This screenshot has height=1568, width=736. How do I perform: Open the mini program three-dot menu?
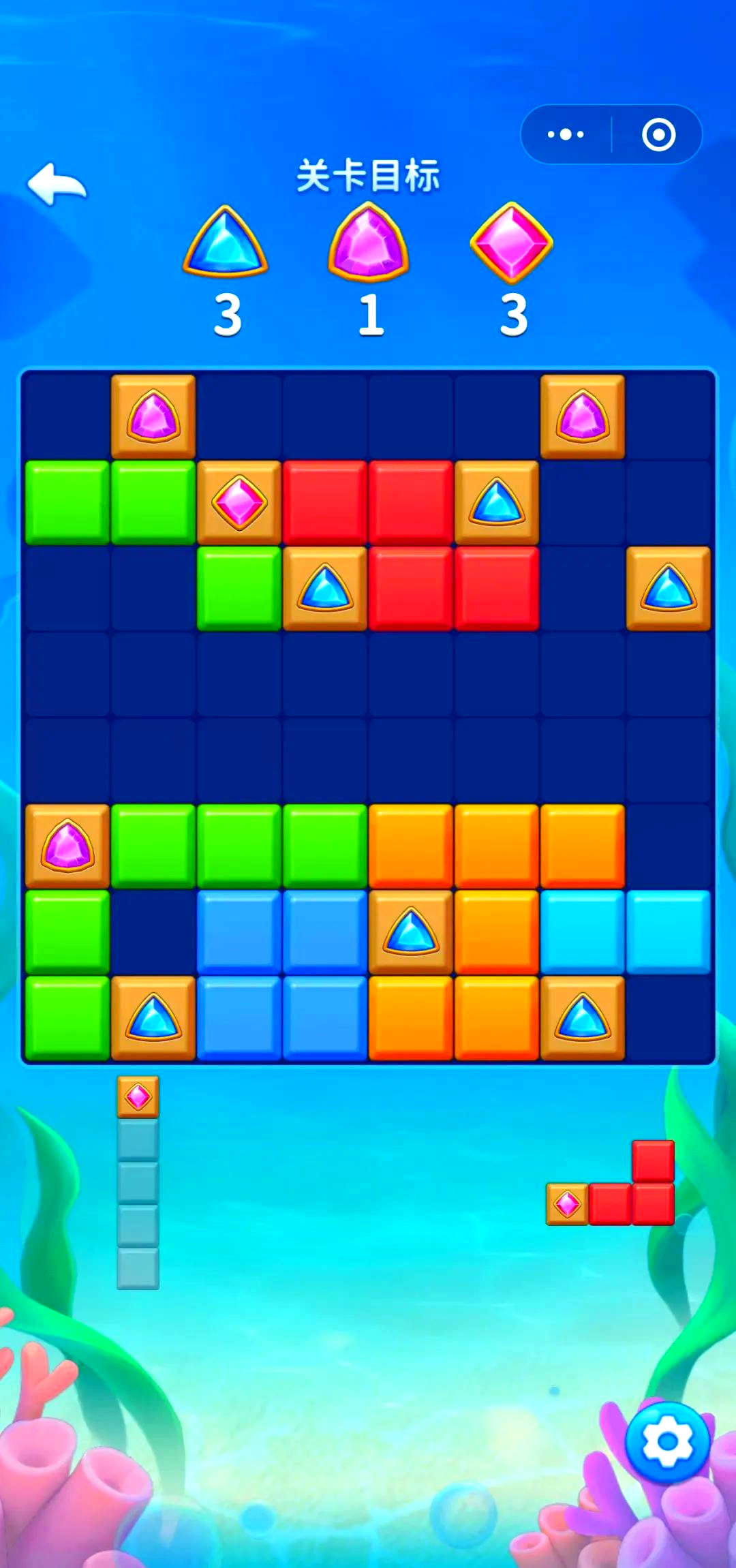point(566,134)
